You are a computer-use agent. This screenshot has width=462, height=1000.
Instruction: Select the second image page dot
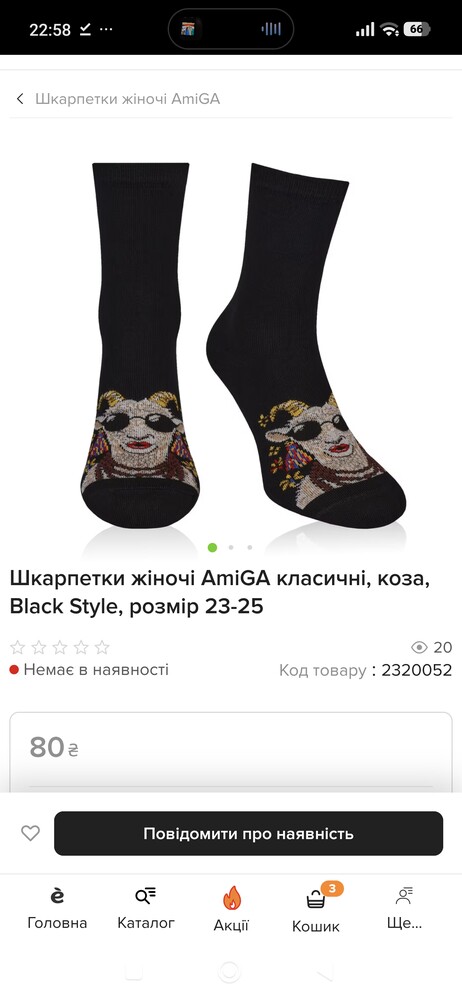click(x=231, y=547)
